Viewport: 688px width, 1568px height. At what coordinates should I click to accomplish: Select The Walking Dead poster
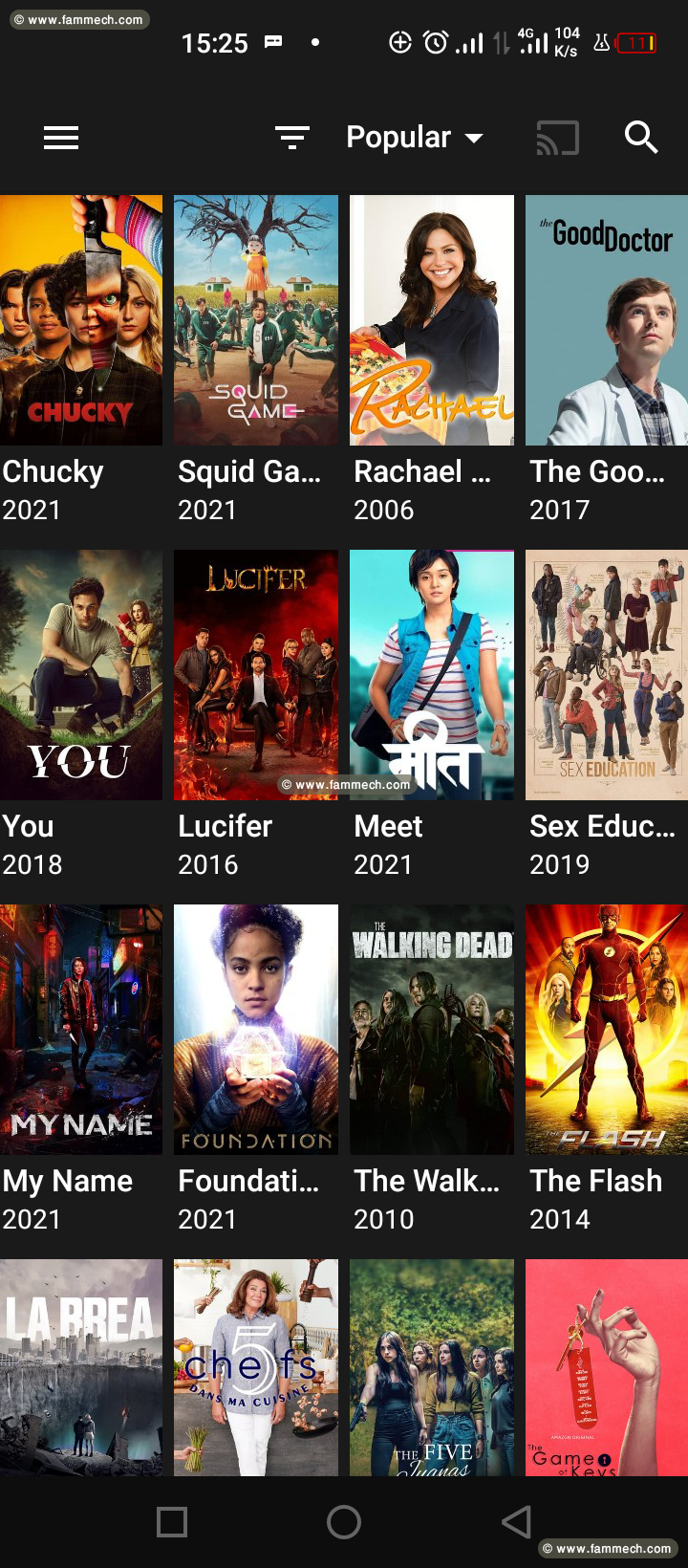432,1030
